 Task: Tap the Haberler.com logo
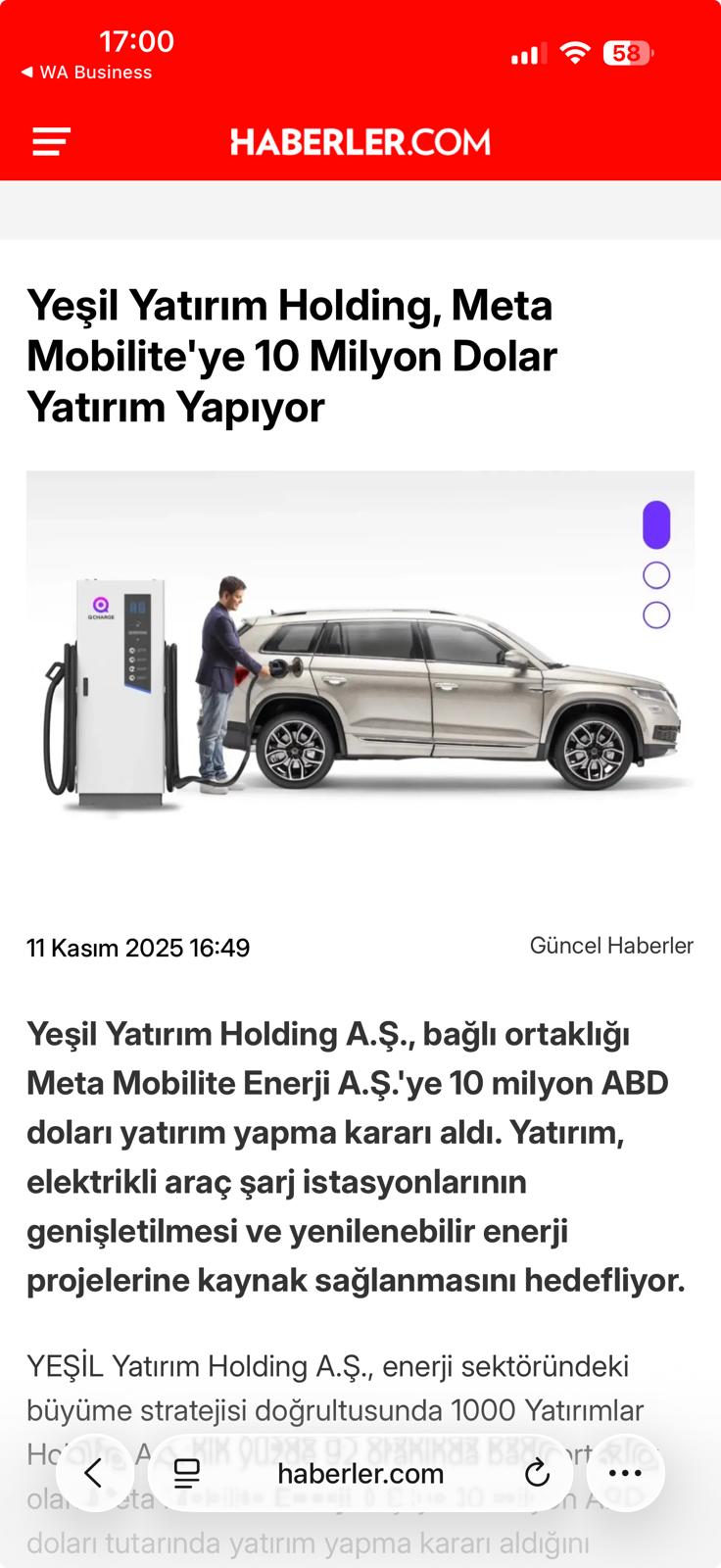pyautogui.click(x=360, y=142)
